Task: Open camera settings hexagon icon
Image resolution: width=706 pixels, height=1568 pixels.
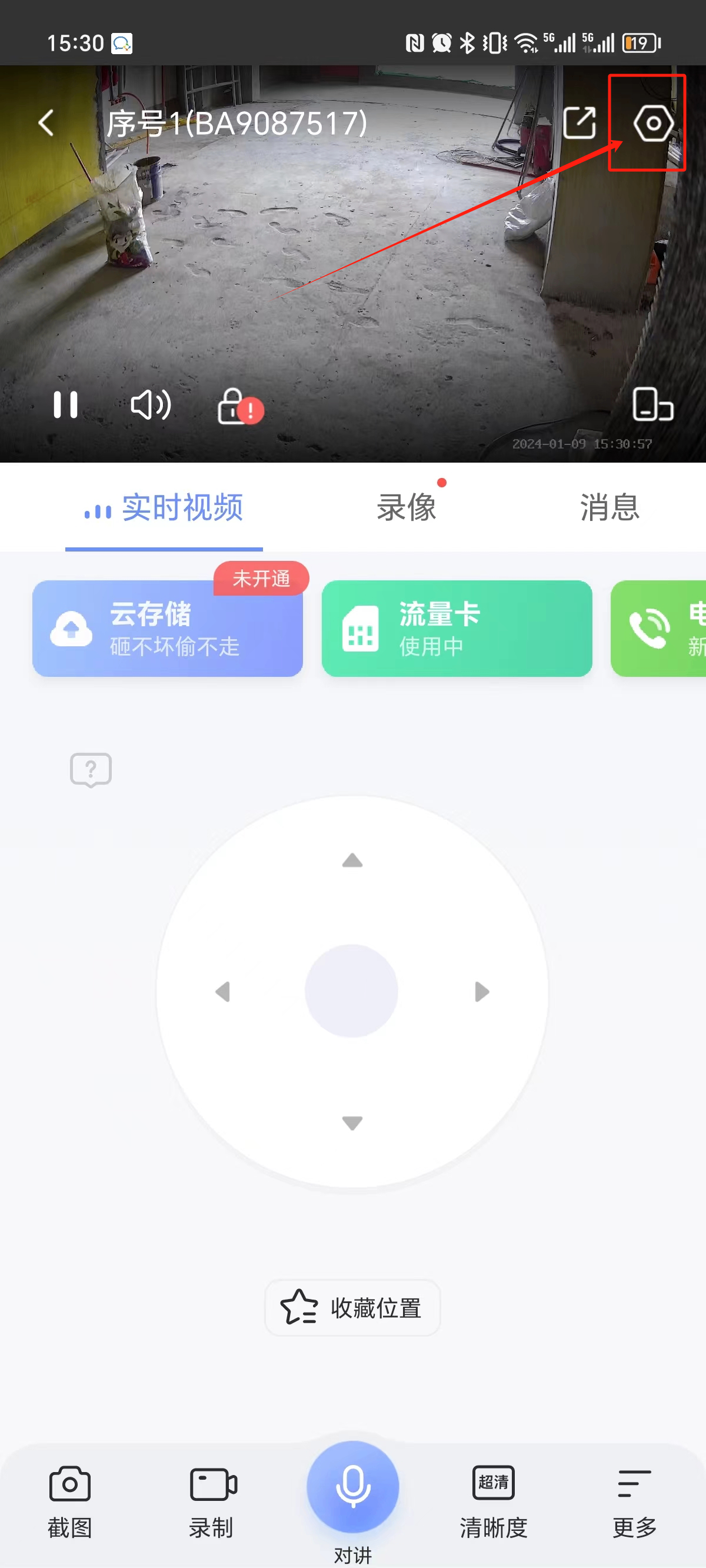Action: click(x=653, y=124)
